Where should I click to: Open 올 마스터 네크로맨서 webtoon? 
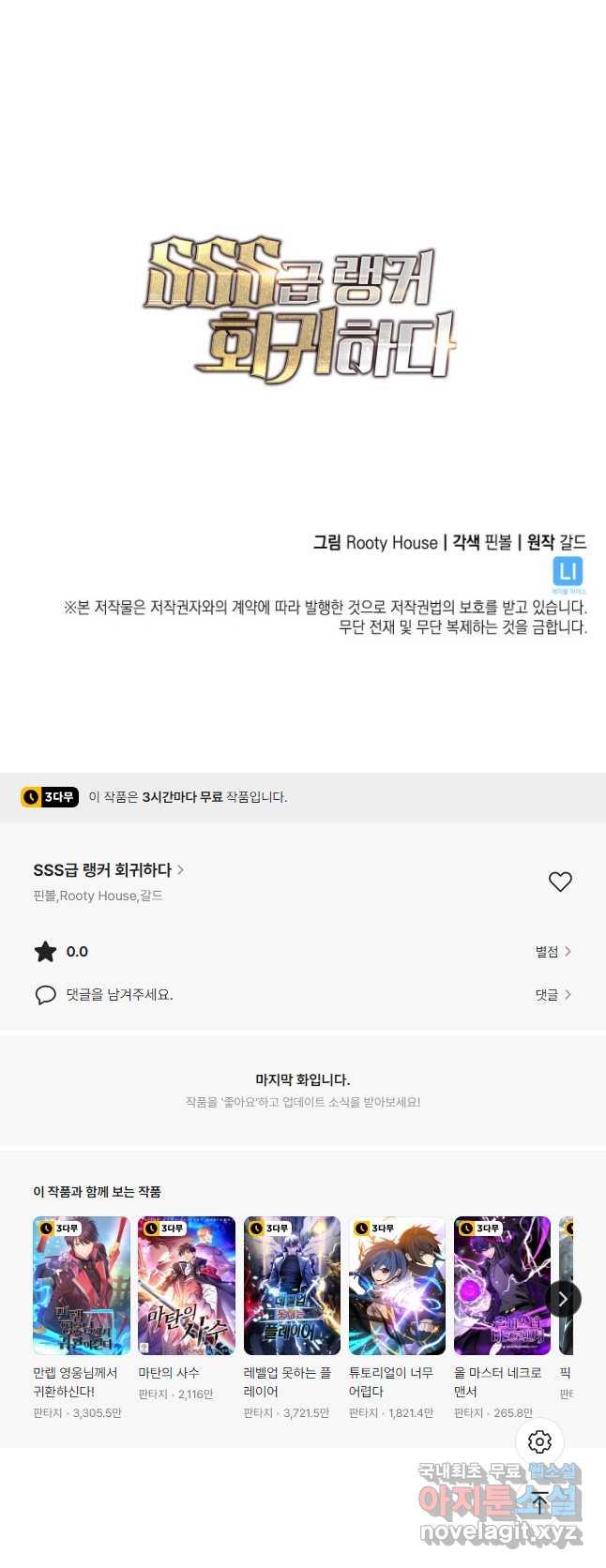click(502, 1286)
